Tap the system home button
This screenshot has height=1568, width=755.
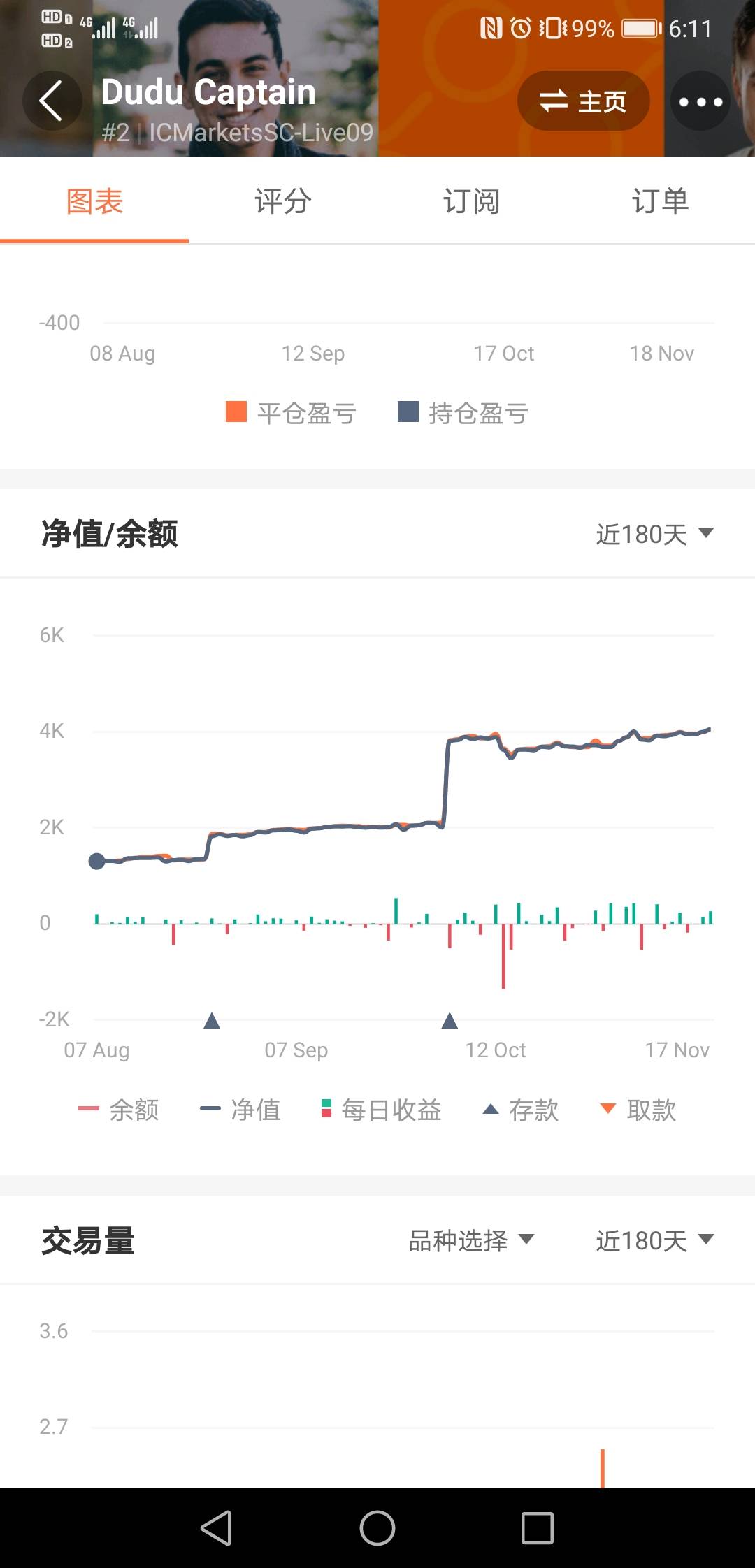377,1528
